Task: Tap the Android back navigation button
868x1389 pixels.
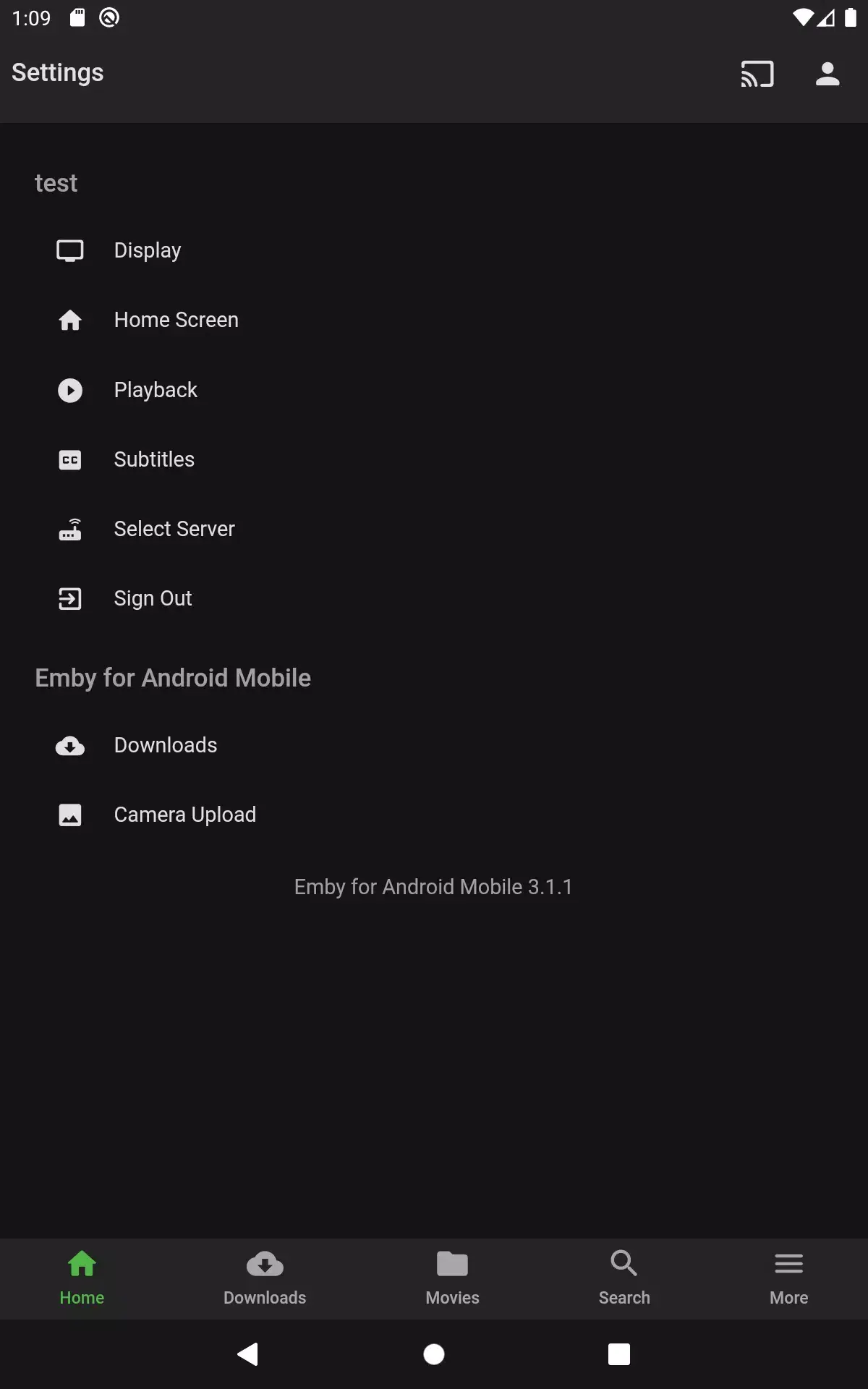Action: [x=248, y=1354]
